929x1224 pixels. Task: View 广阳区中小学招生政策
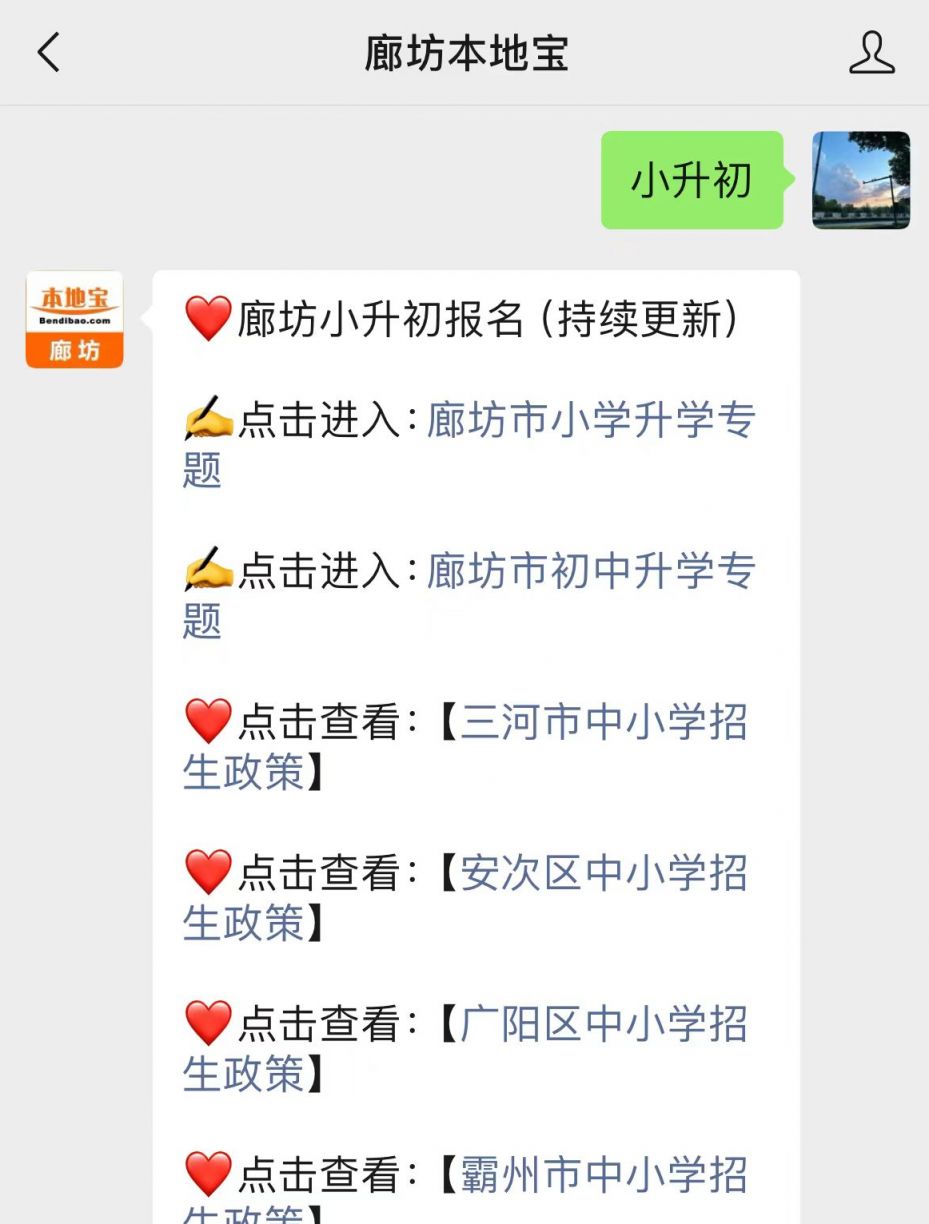[602, 1024]
